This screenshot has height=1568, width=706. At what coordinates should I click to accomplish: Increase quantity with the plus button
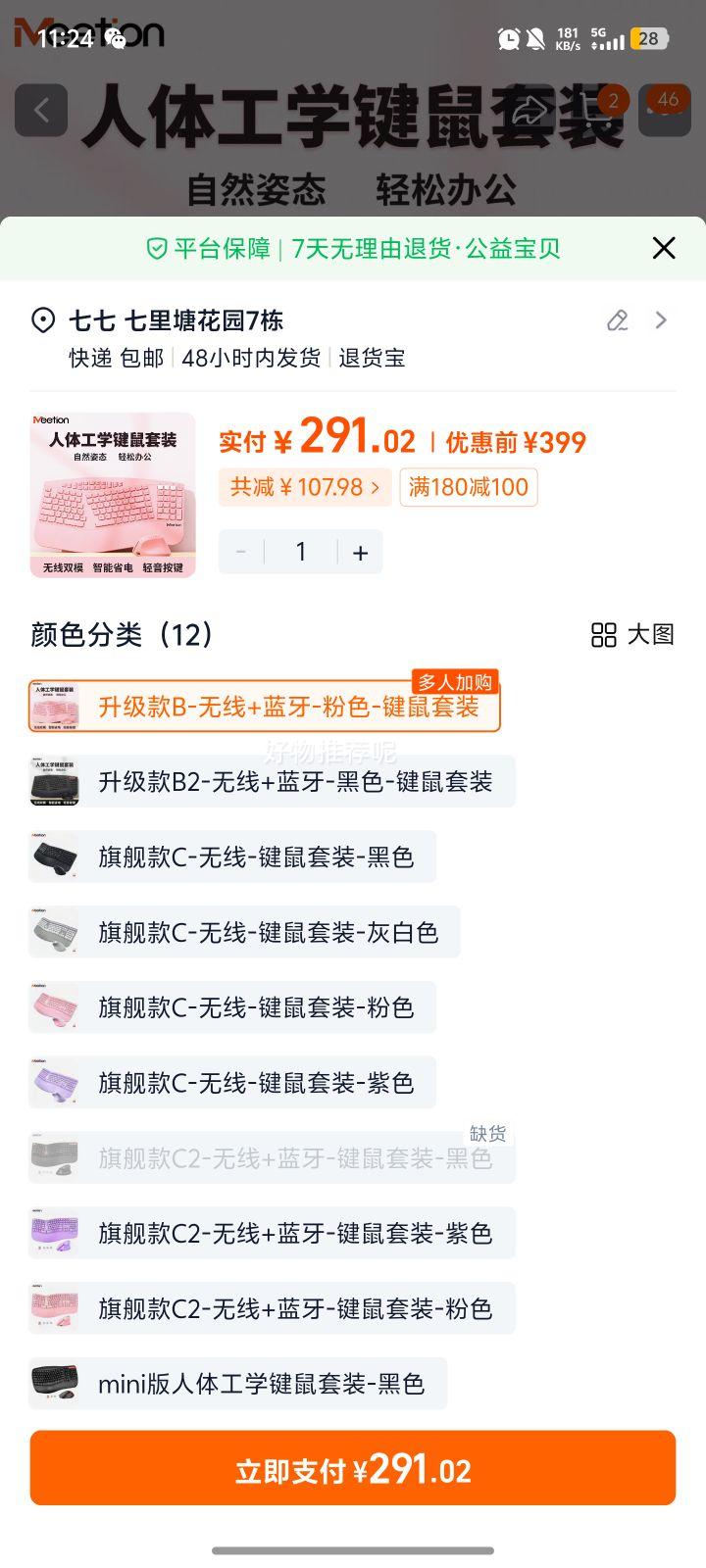tap(360, 553)
